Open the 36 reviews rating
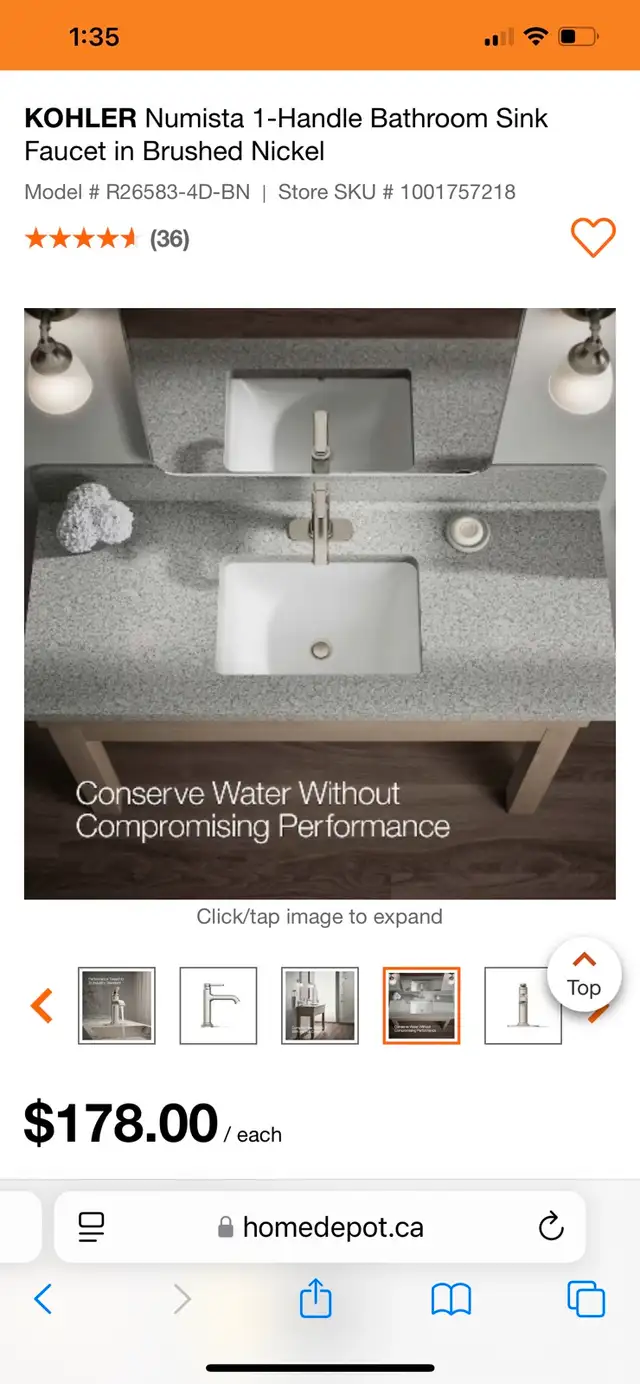The width and height of the screenshot is (640, 1384). click(107, 238)
